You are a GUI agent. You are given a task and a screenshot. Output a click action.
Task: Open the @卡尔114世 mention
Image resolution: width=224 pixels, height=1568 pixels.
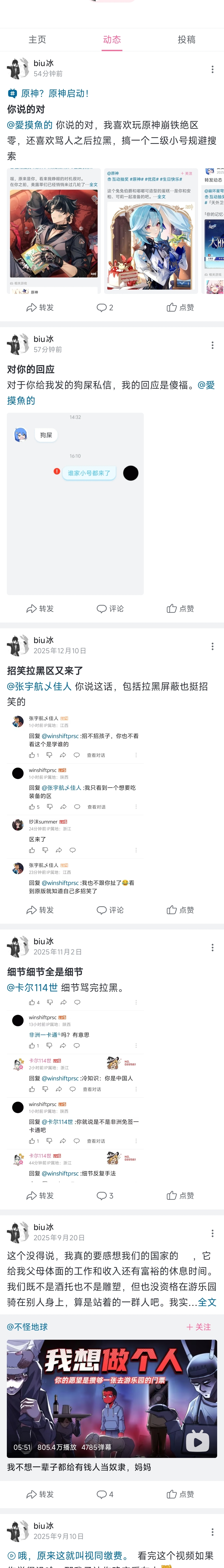pos(32,987)
